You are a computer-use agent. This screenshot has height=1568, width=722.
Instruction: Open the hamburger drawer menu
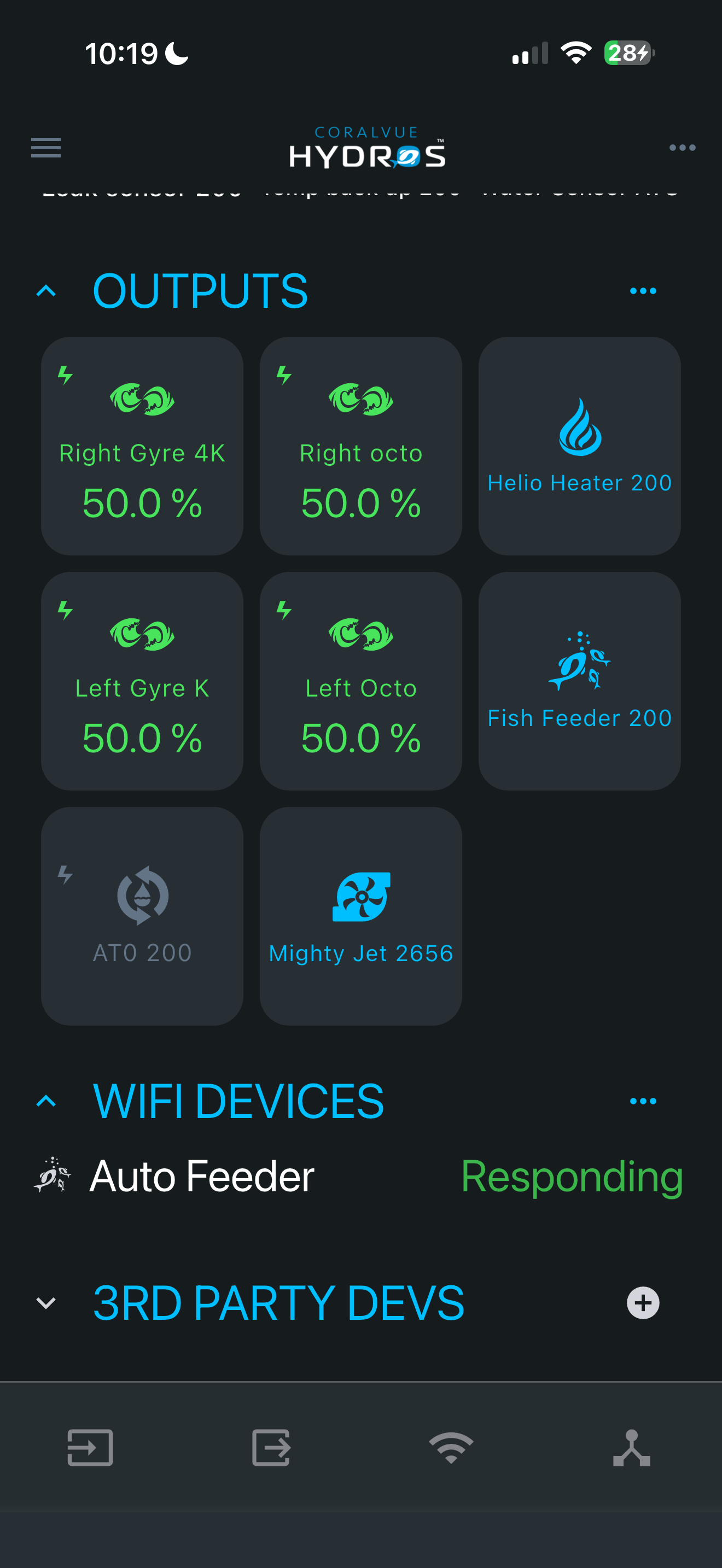pos(45,148)
